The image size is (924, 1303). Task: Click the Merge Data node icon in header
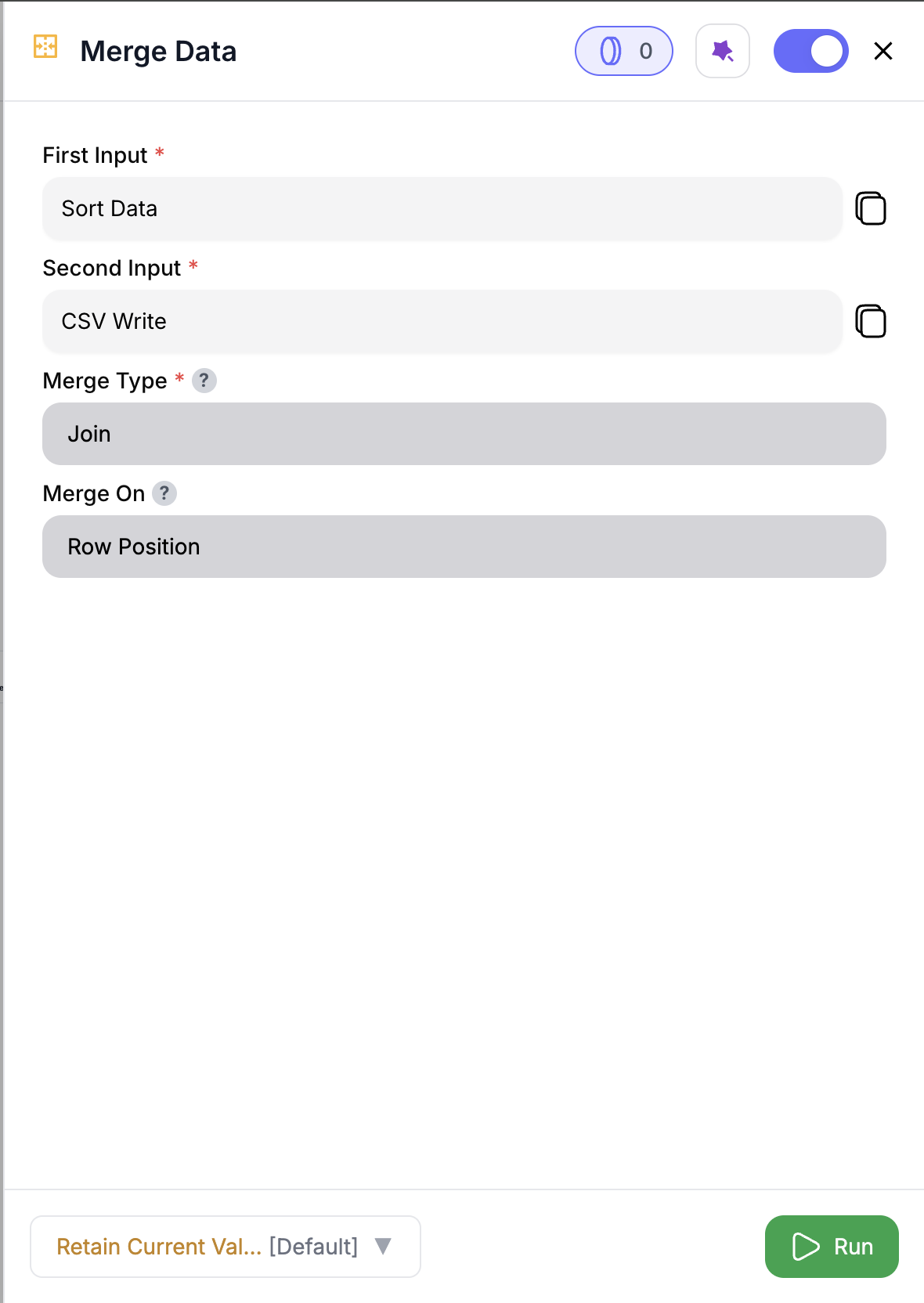[45, 49]
